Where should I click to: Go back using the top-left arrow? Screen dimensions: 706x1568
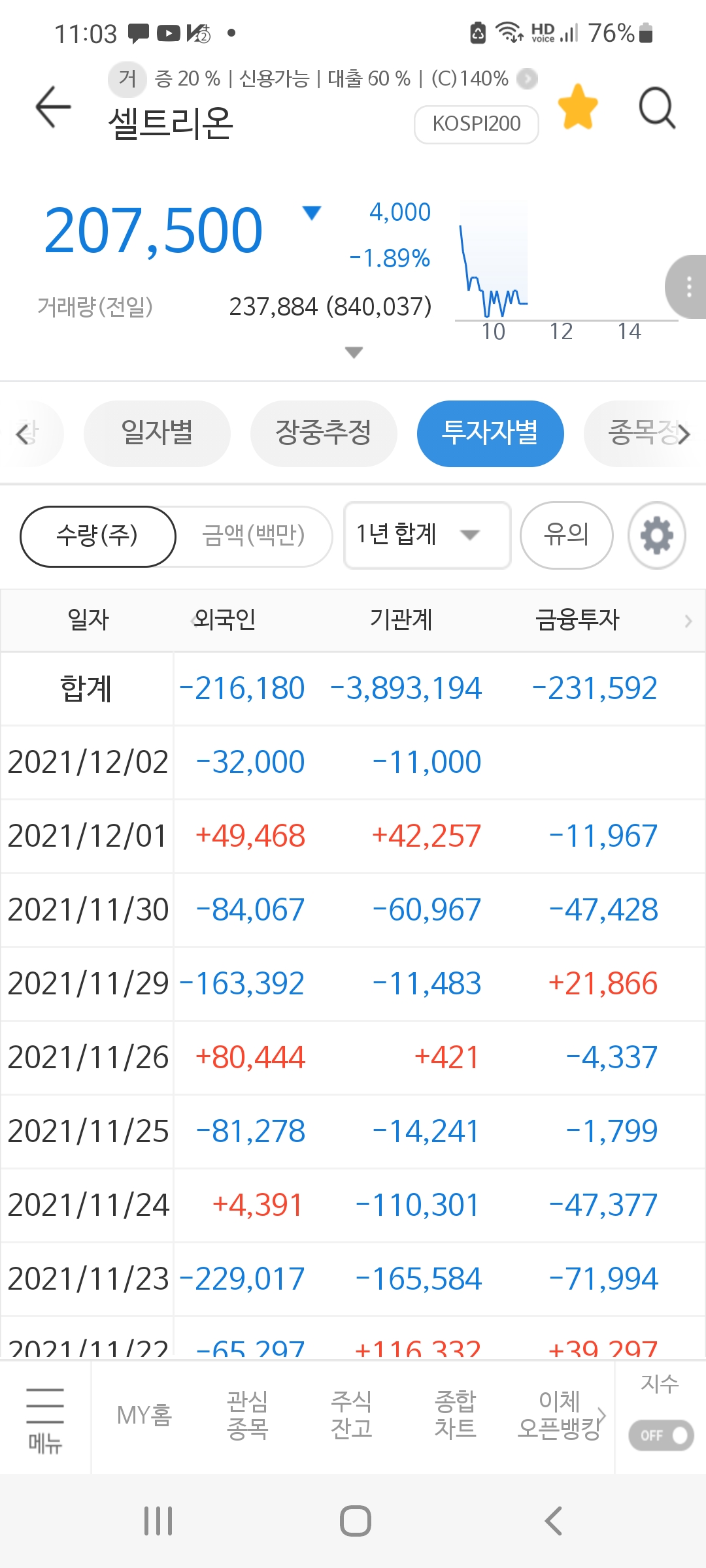pyautogui.click(x=53, y=106)
